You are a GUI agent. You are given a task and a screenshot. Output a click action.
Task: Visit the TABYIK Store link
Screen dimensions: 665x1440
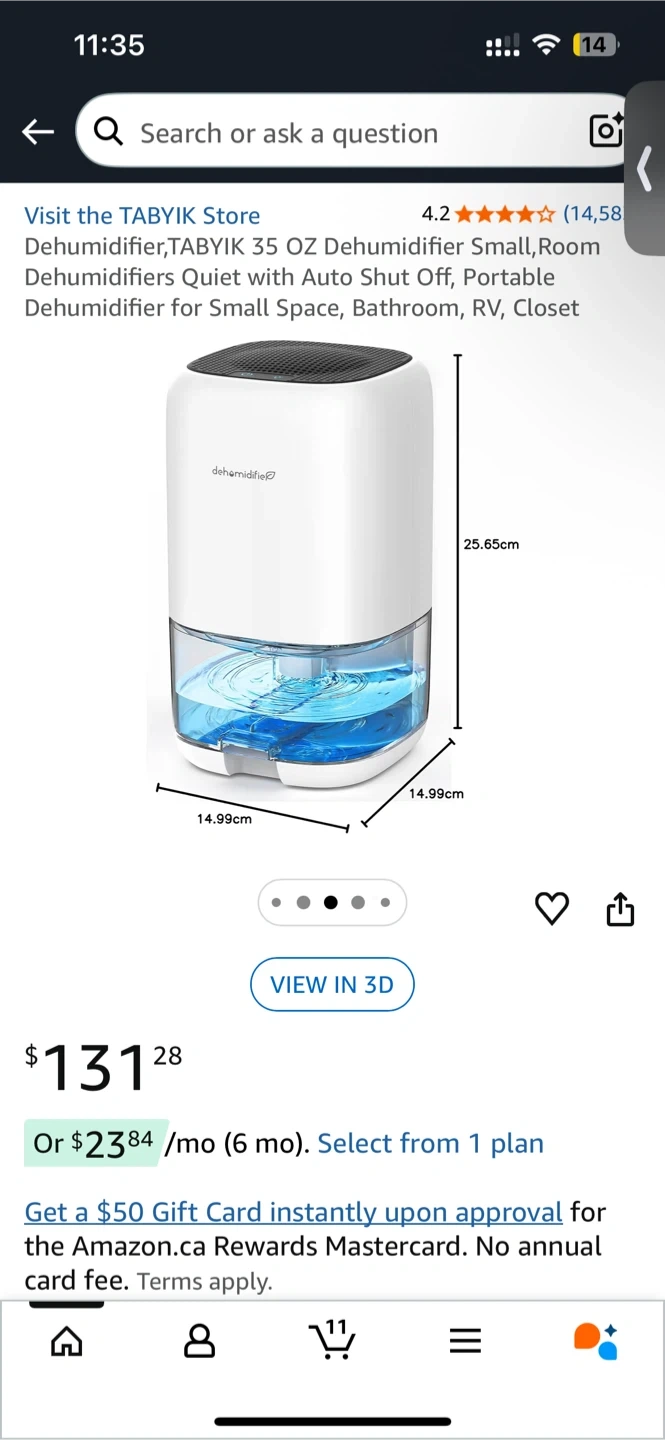tap(142, 215)
